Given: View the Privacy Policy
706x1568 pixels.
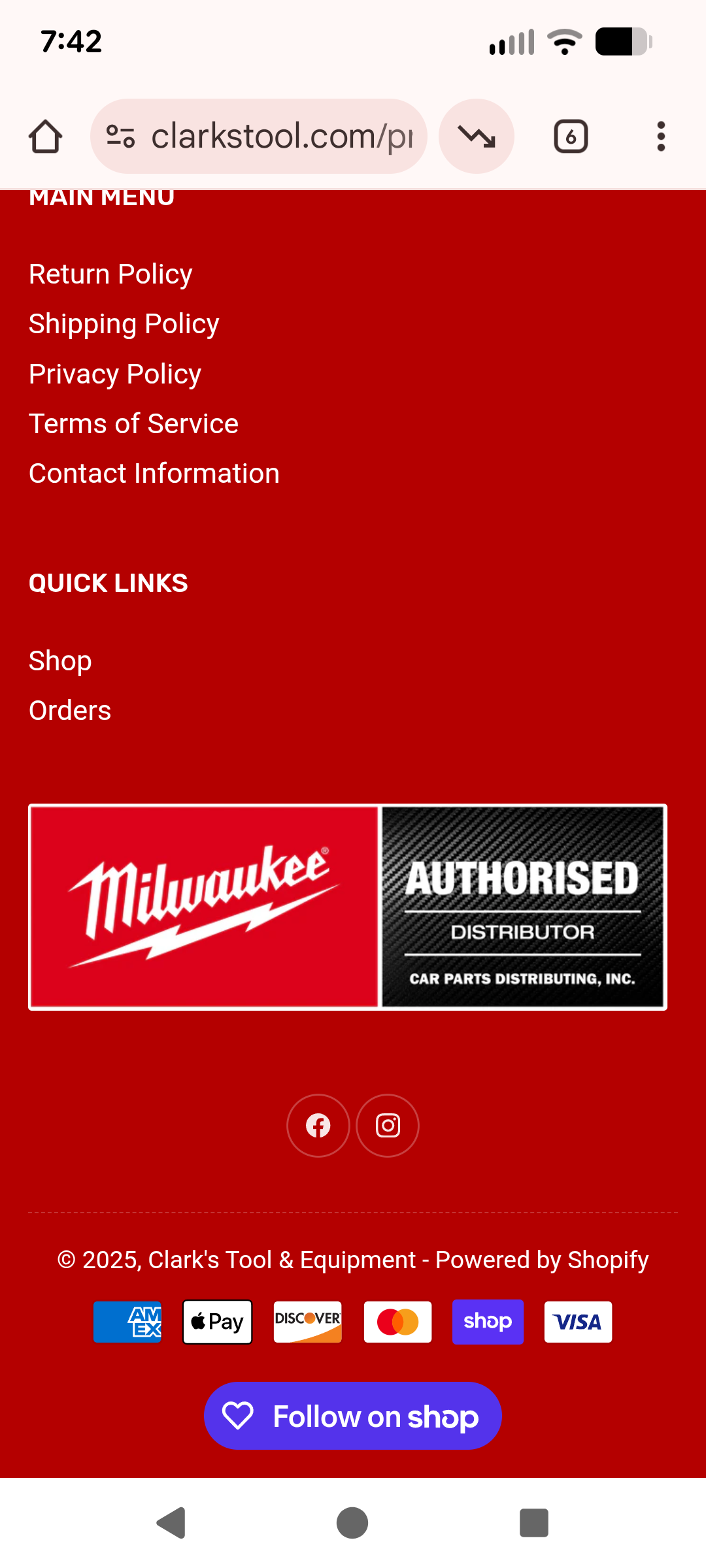Looking at the screenshot, I should coord(115,374).
